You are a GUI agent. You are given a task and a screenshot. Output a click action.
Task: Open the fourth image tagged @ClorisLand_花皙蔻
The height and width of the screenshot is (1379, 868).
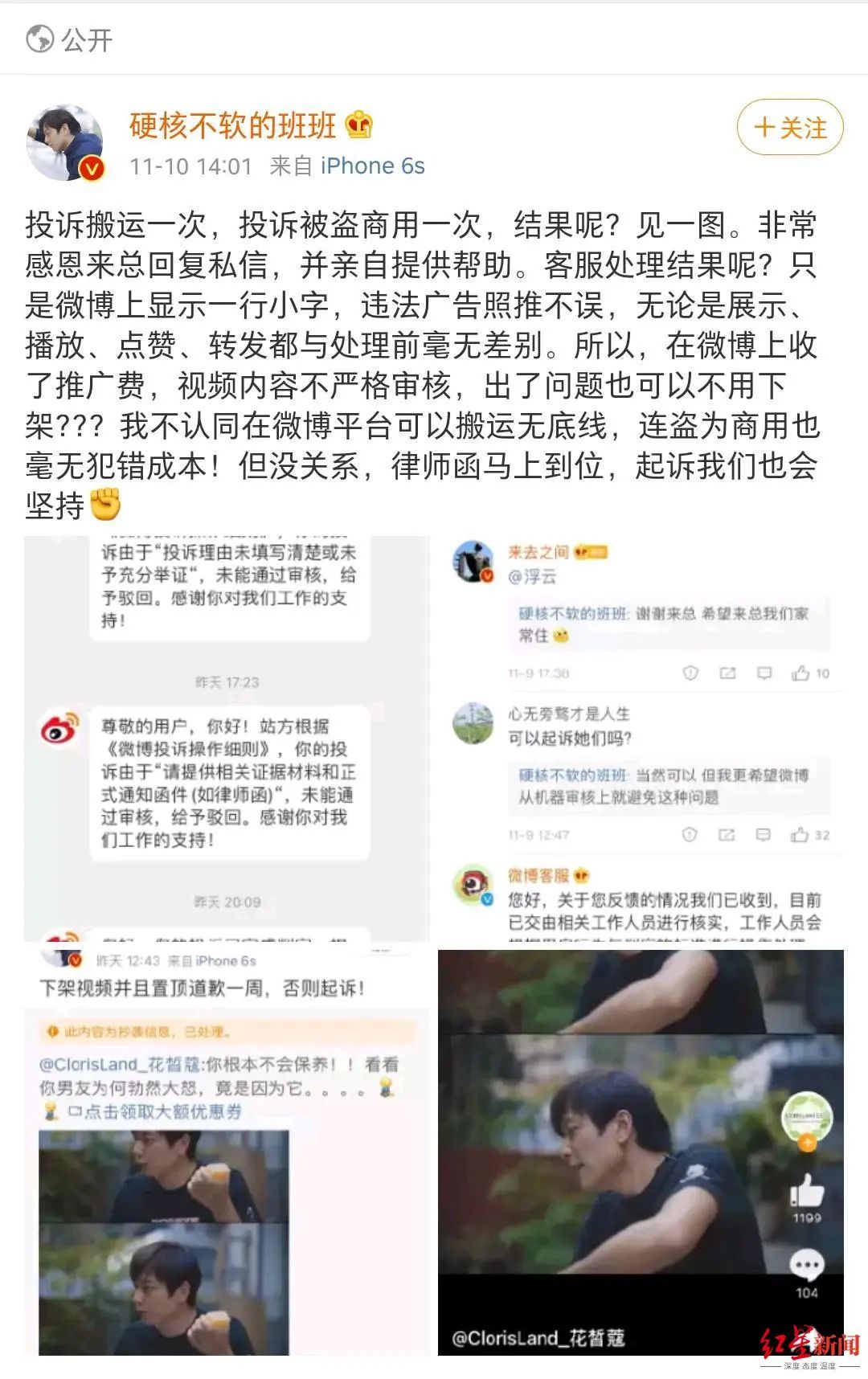pyautogui.click(x=641, y=1152)
